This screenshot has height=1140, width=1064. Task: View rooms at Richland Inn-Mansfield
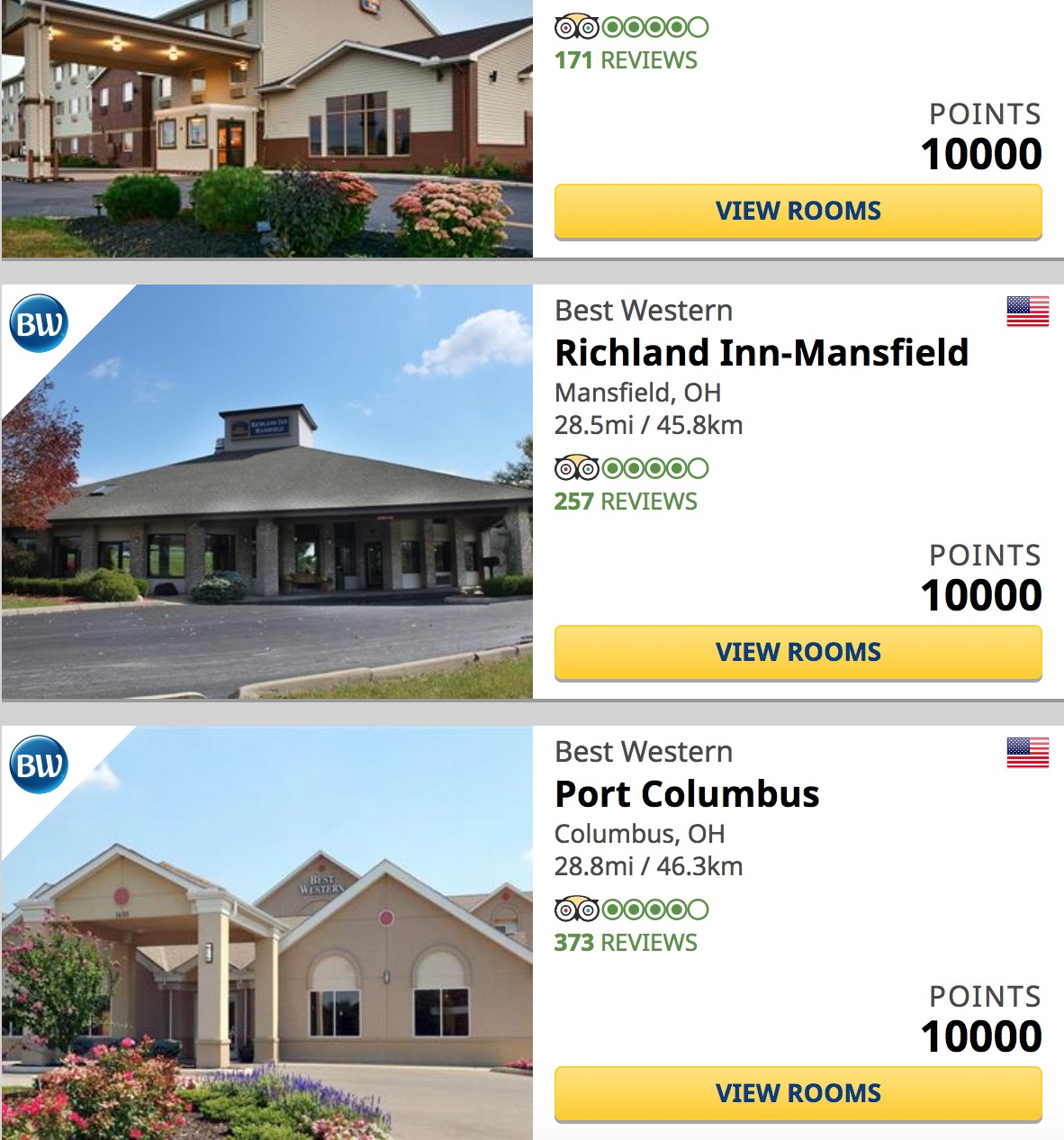point(798,653)
